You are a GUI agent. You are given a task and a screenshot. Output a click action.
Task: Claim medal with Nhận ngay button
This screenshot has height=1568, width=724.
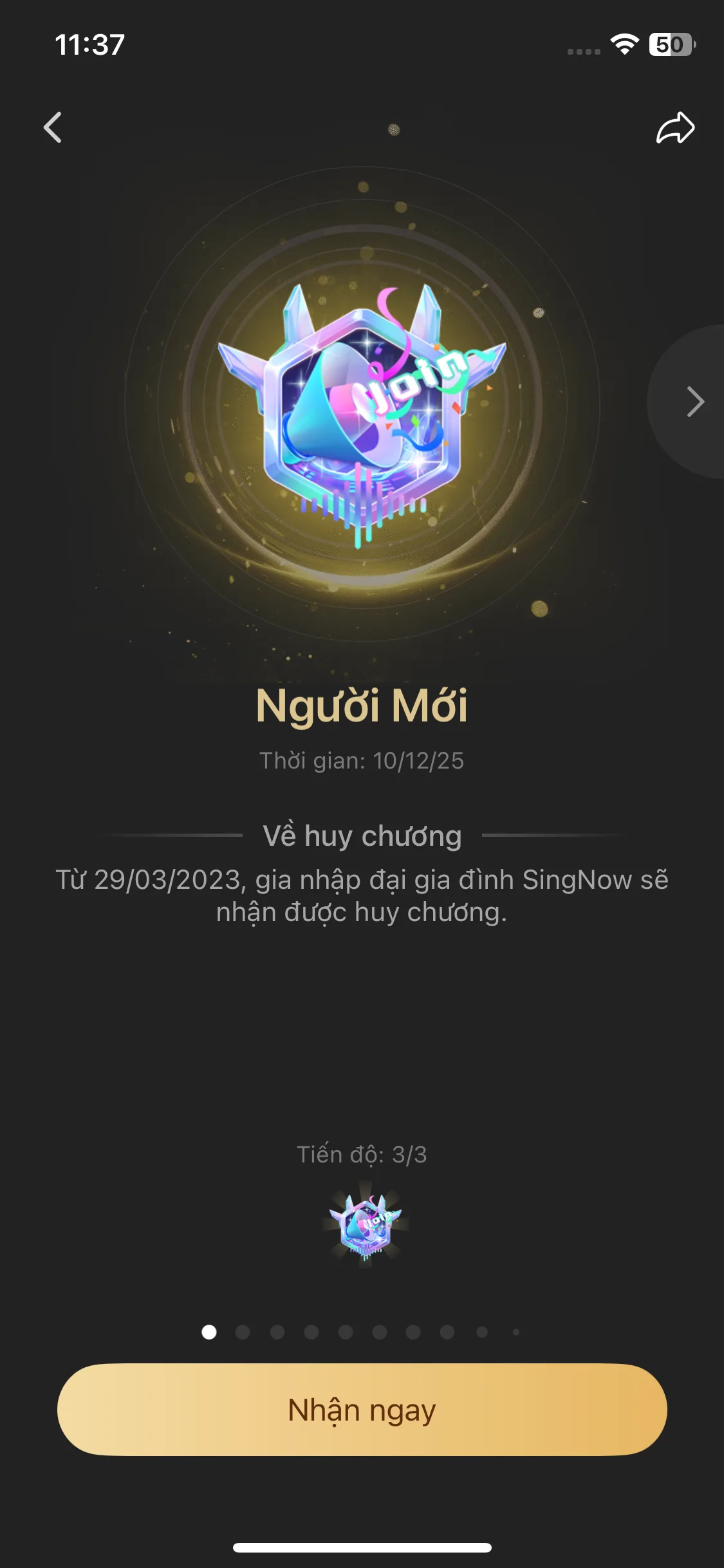[x=362, y=1409]
